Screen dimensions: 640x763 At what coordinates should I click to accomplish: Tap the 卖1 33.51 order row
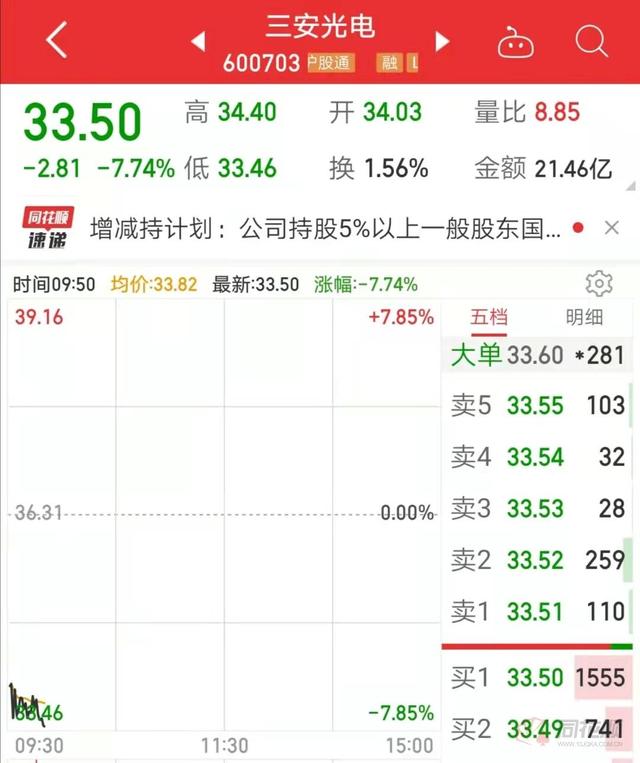537,611
